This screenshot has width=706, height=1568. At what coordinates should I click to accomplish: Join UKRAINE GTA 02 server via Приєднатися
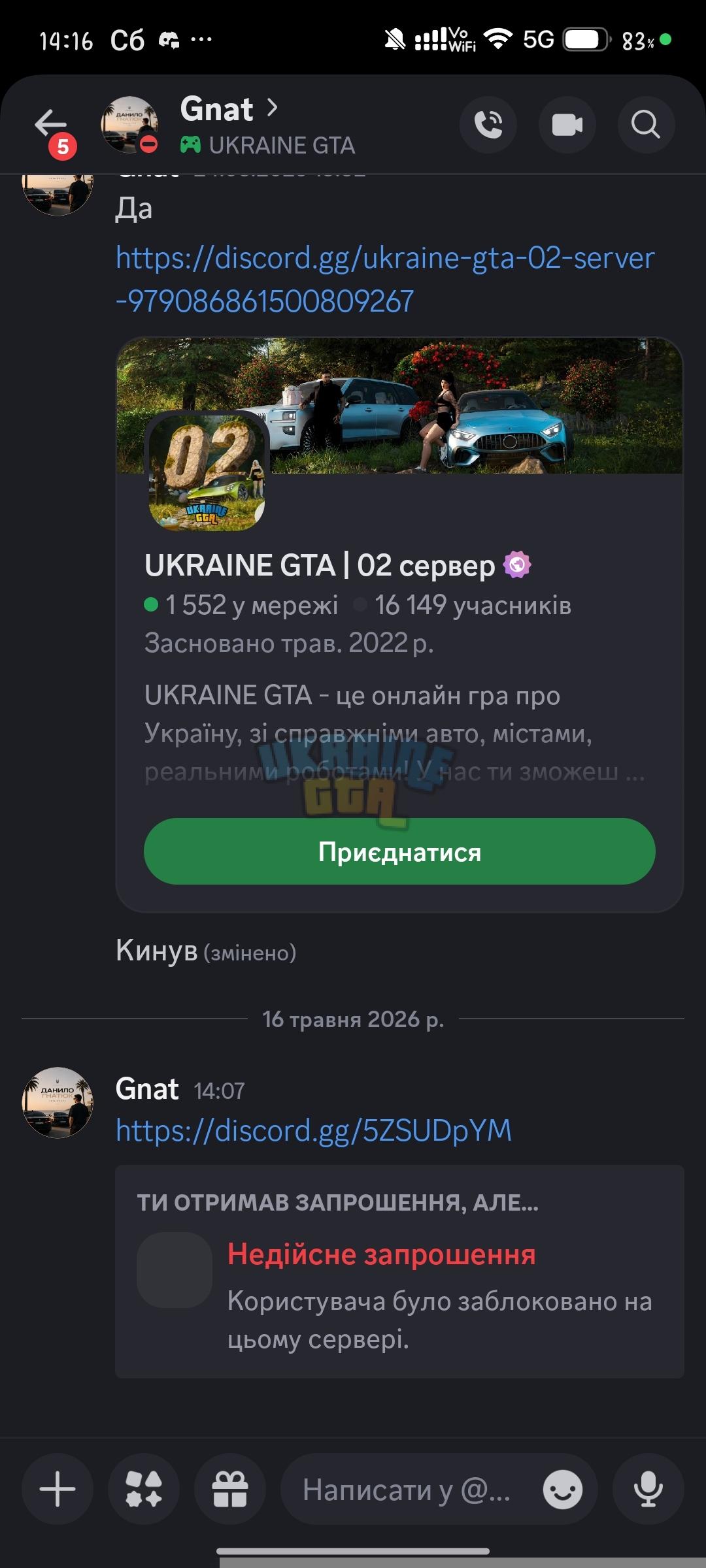399,851
